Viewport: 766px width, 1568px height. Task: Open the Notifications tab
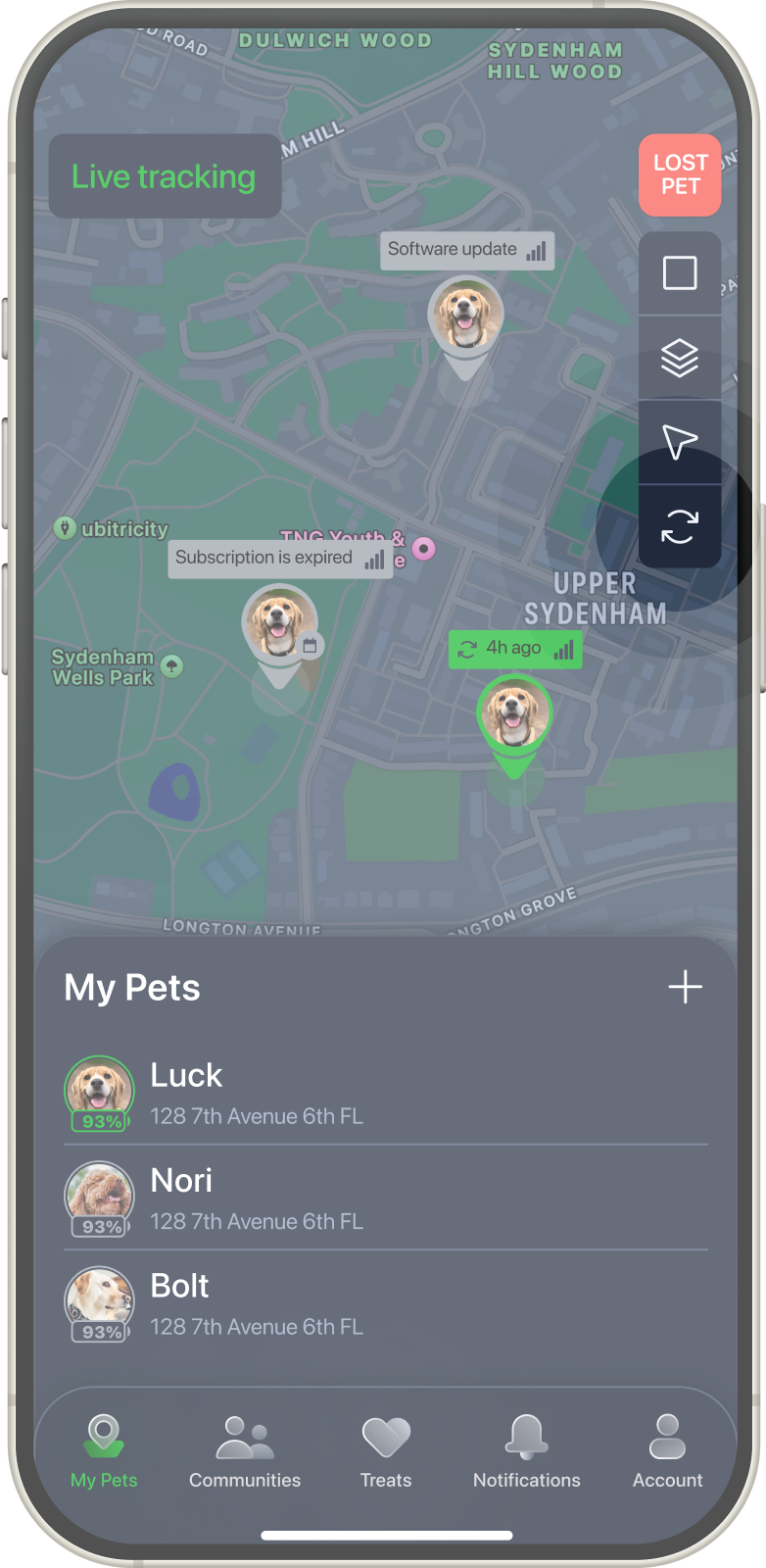point(527,1452)
